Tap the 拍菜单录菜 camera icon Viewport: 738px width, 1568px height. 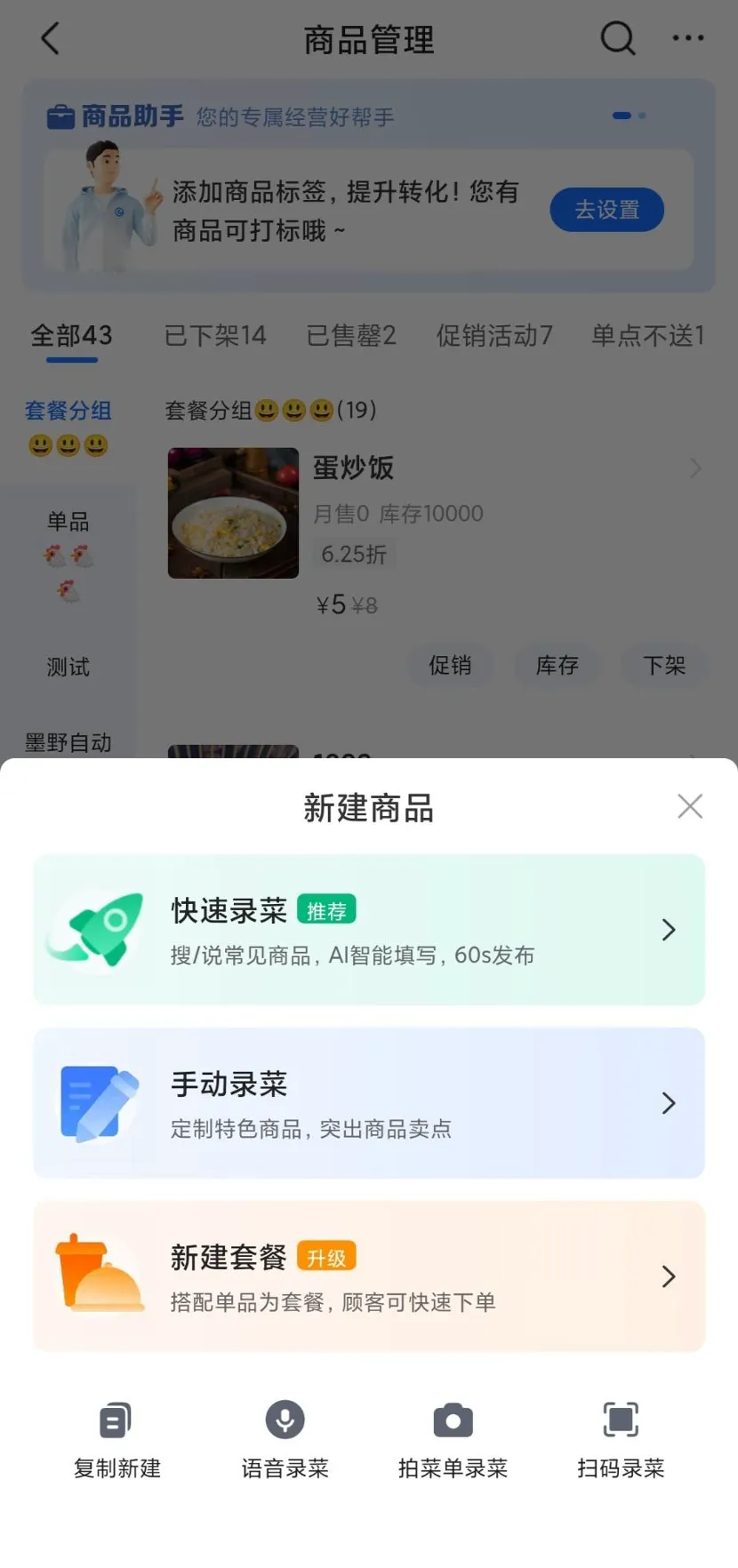tap(453, 1438)
